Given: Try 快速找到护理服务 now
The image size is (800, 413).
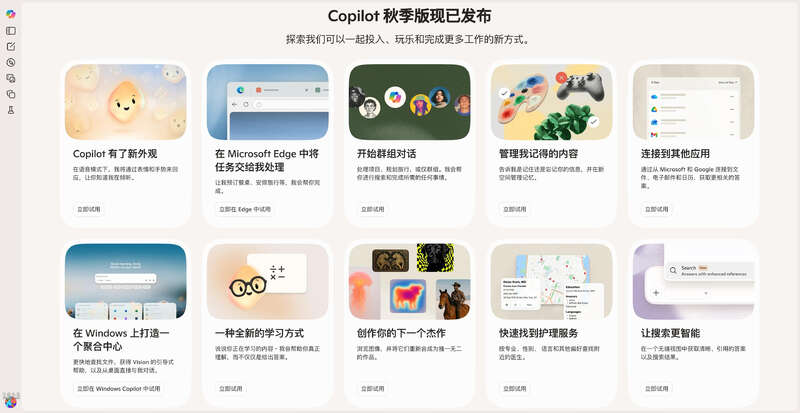Looking at the screenshot, I should [515, 388].
